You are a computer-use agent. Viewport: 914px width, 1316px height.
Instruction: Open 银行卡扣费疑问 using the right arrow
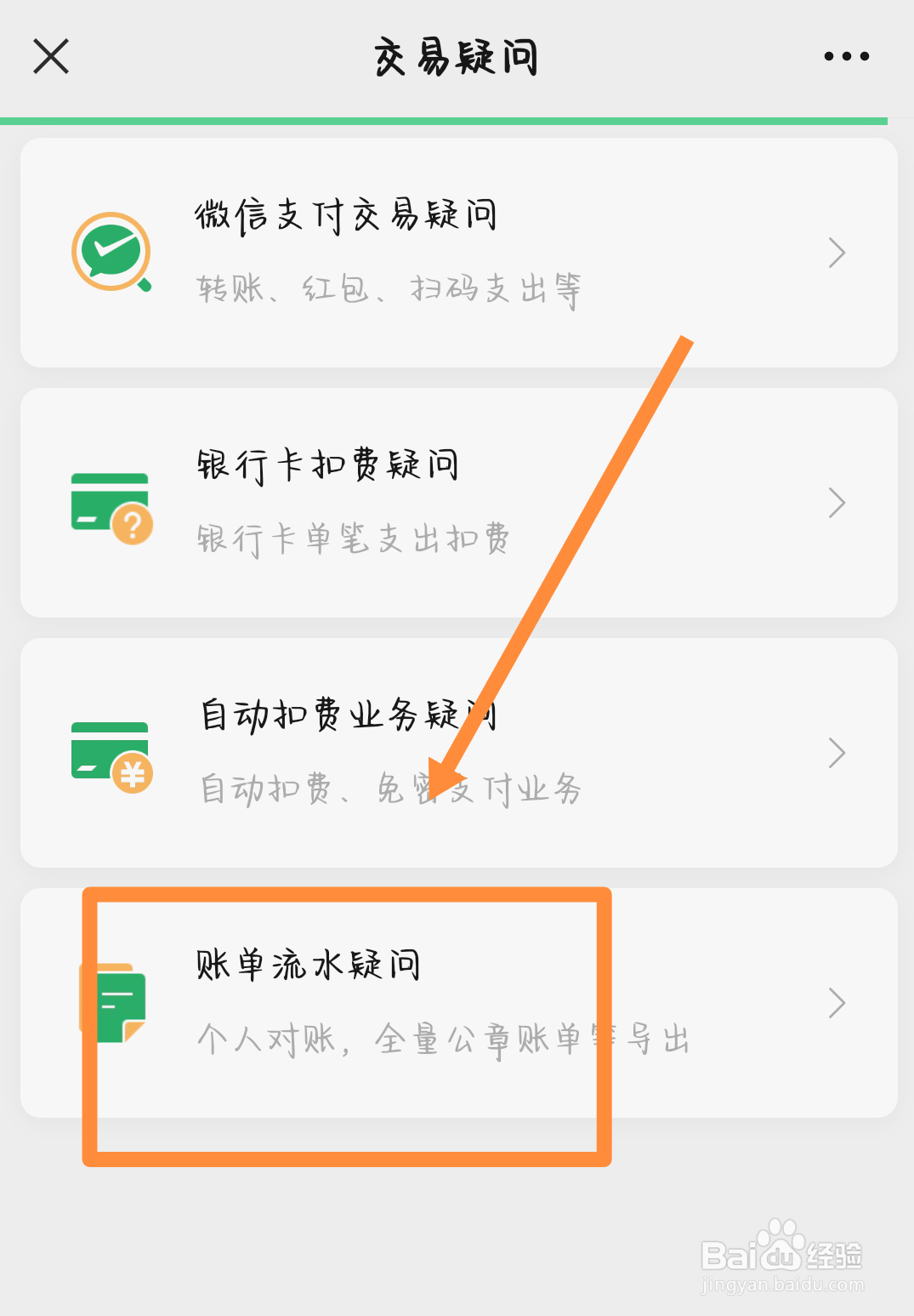pyautogui.click(x=837, y=503)
